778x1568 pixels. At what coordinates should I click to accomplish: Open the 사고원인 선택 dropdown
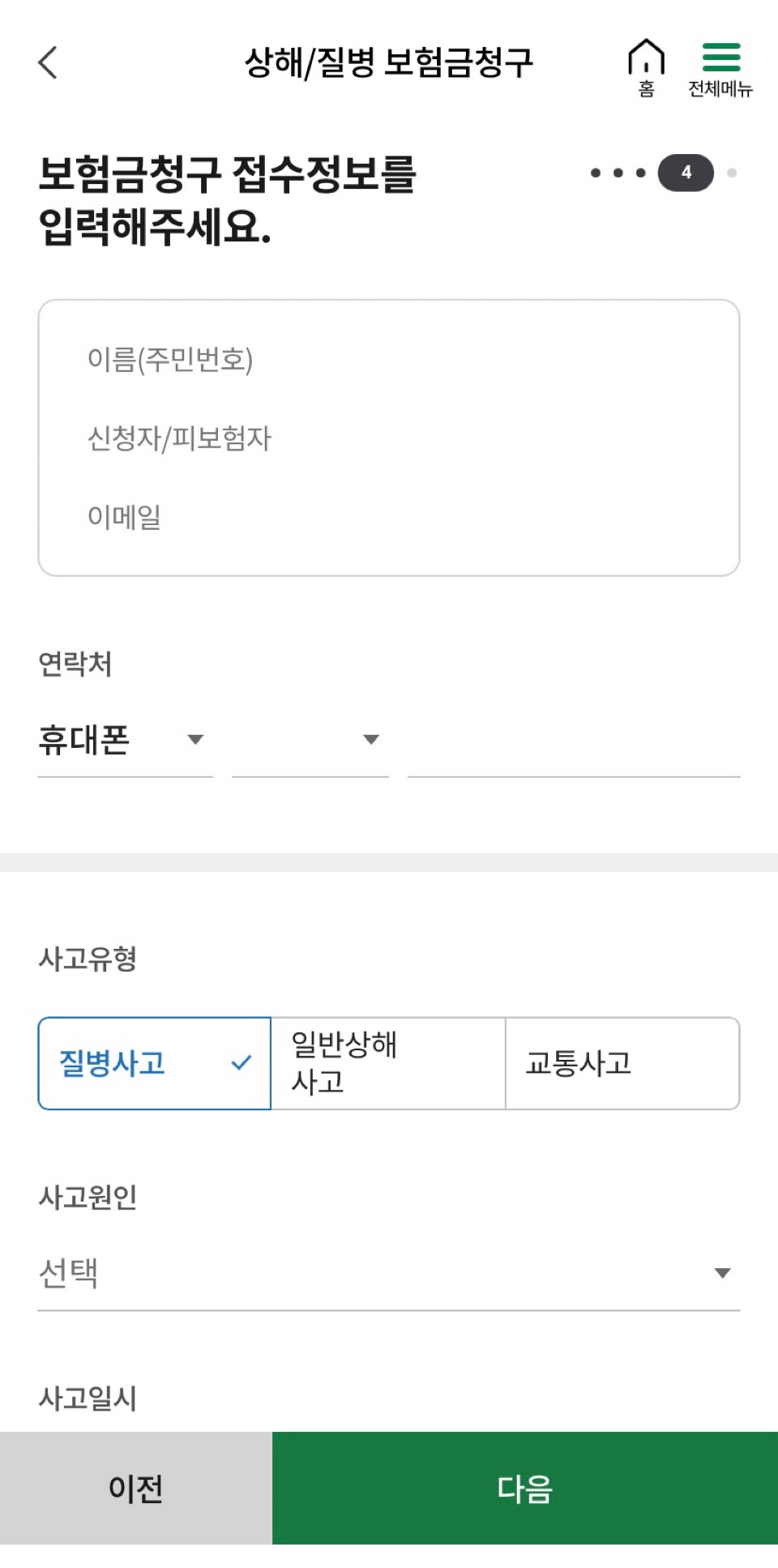[387, 1273]
